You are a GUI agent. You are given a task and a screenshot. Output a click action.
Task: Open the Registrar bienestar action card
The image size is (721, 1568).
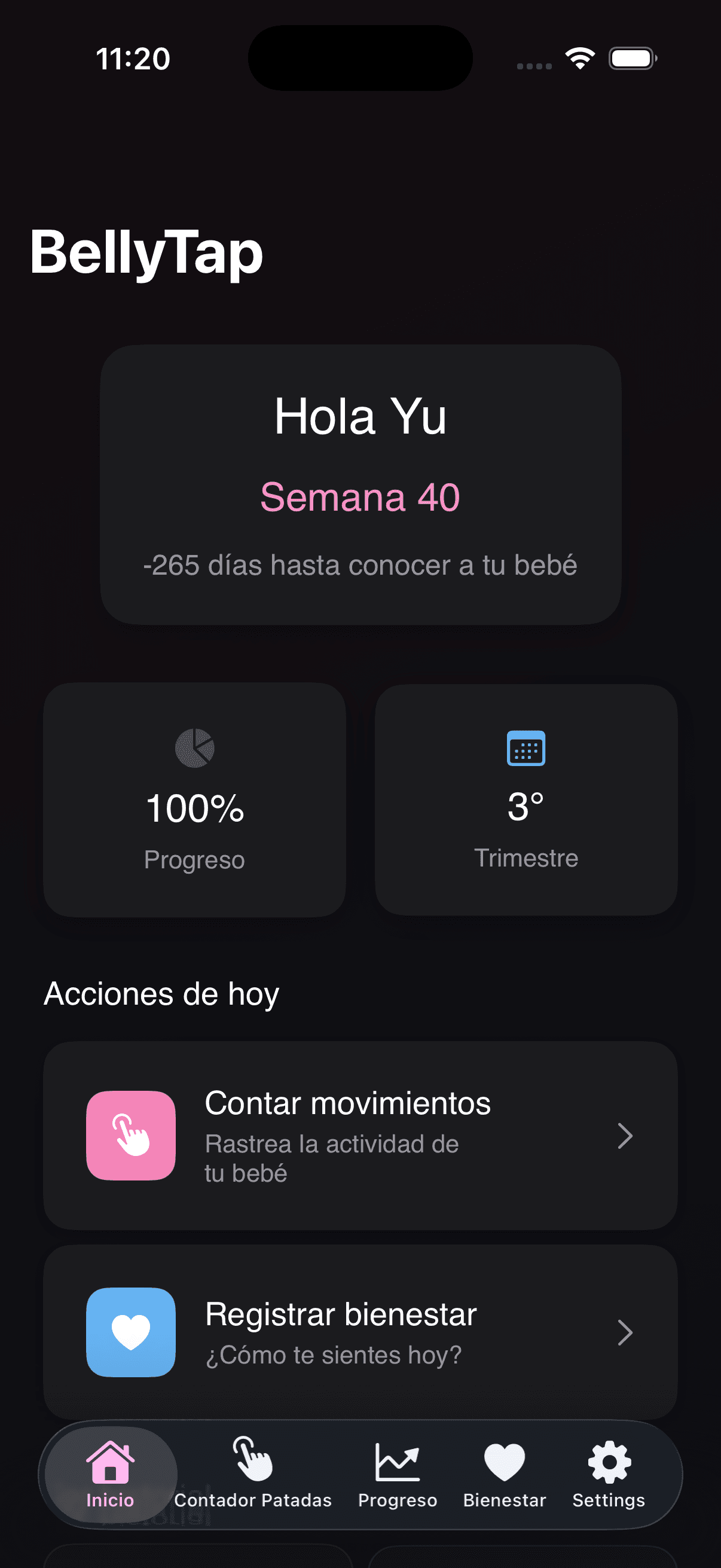tap(360, 1333)
